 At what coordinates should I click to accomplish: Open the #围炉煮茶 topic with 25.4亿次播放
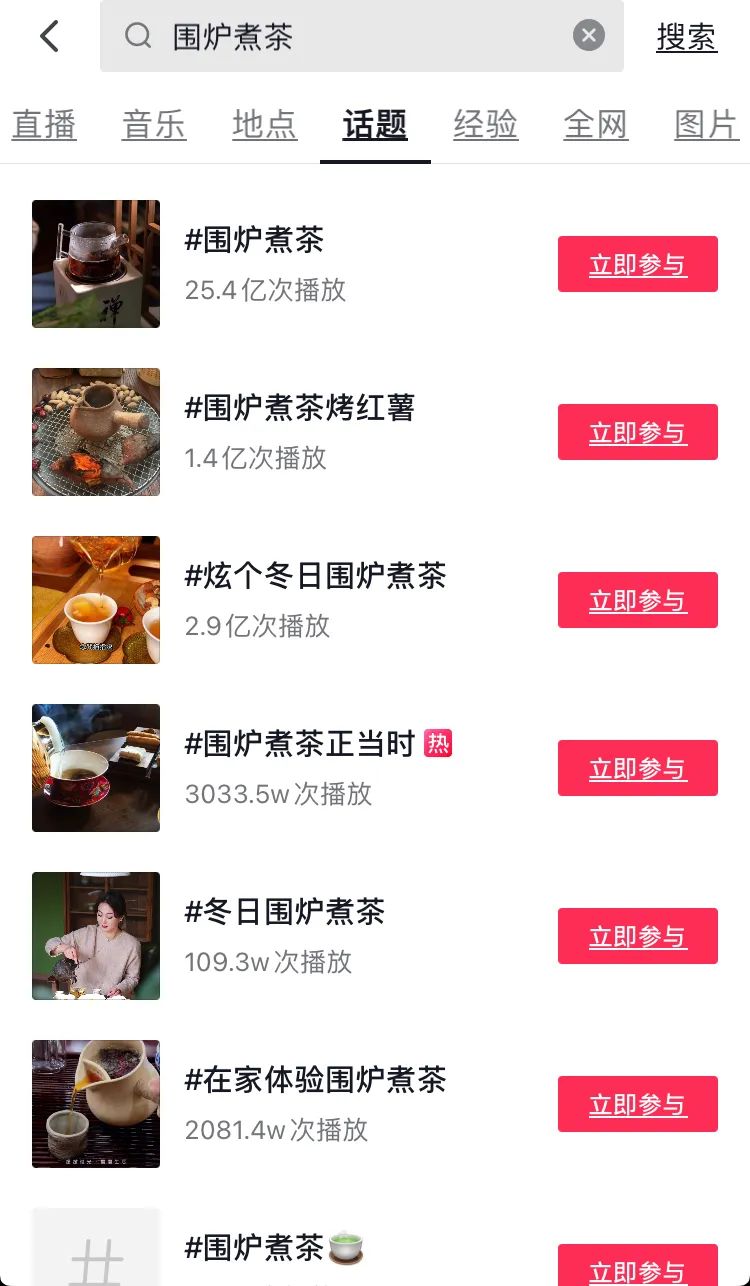(255, 240)
